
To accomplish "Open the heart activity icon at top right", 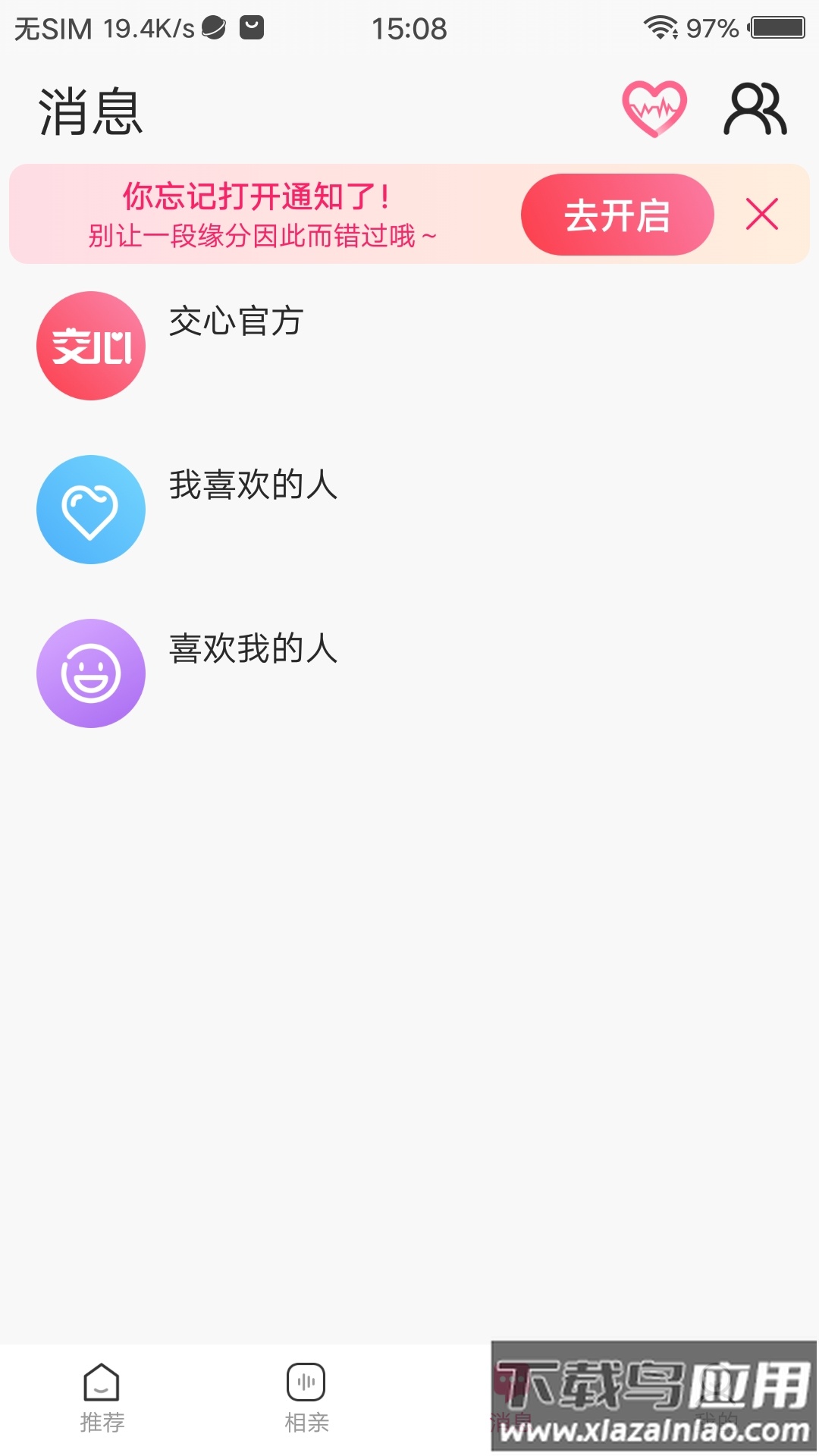I will 654,108.
